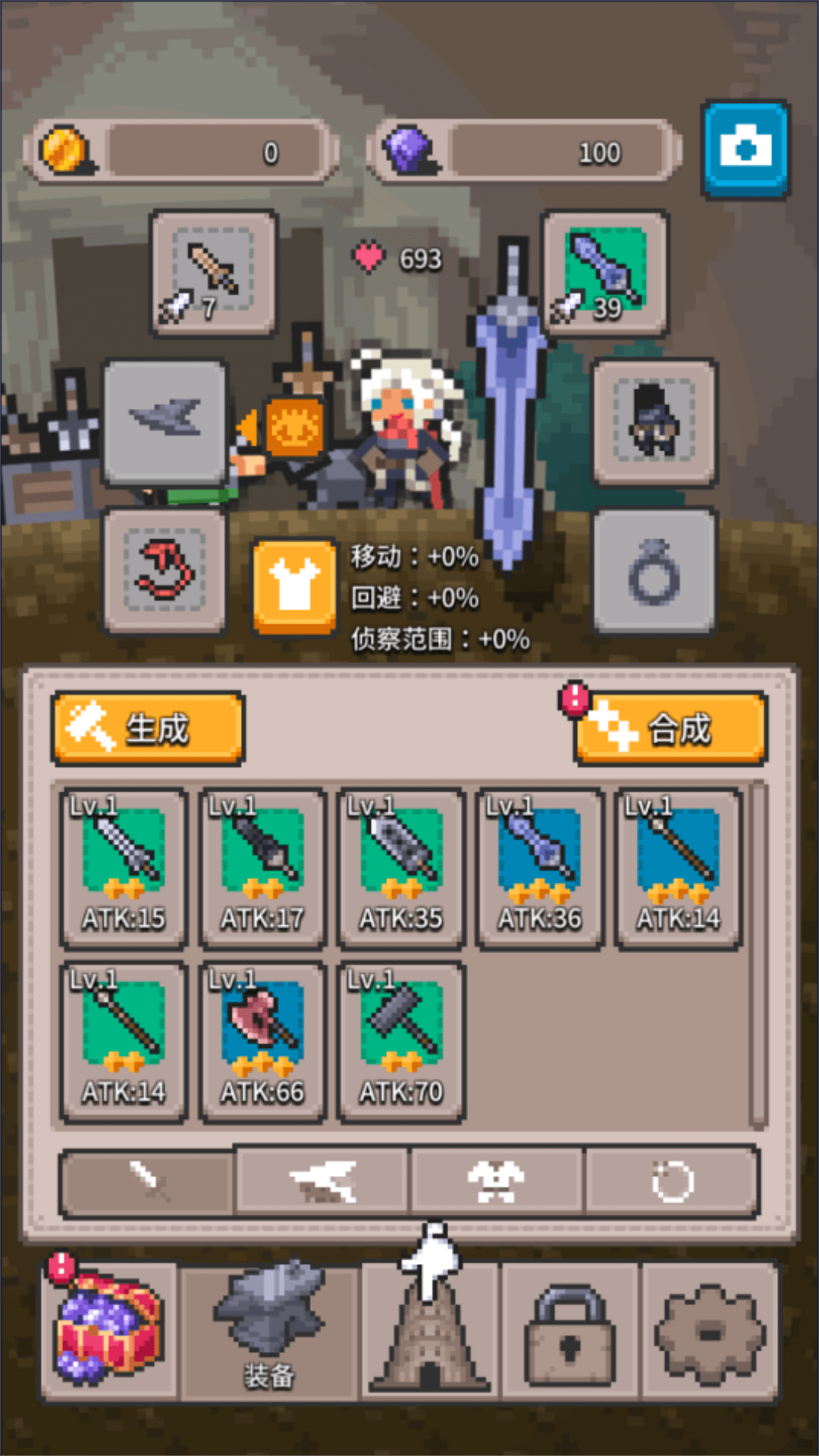Viewport: 819px width, 1456px height.
Task: Select the ring category filter tab
Action: (670, 1180)
